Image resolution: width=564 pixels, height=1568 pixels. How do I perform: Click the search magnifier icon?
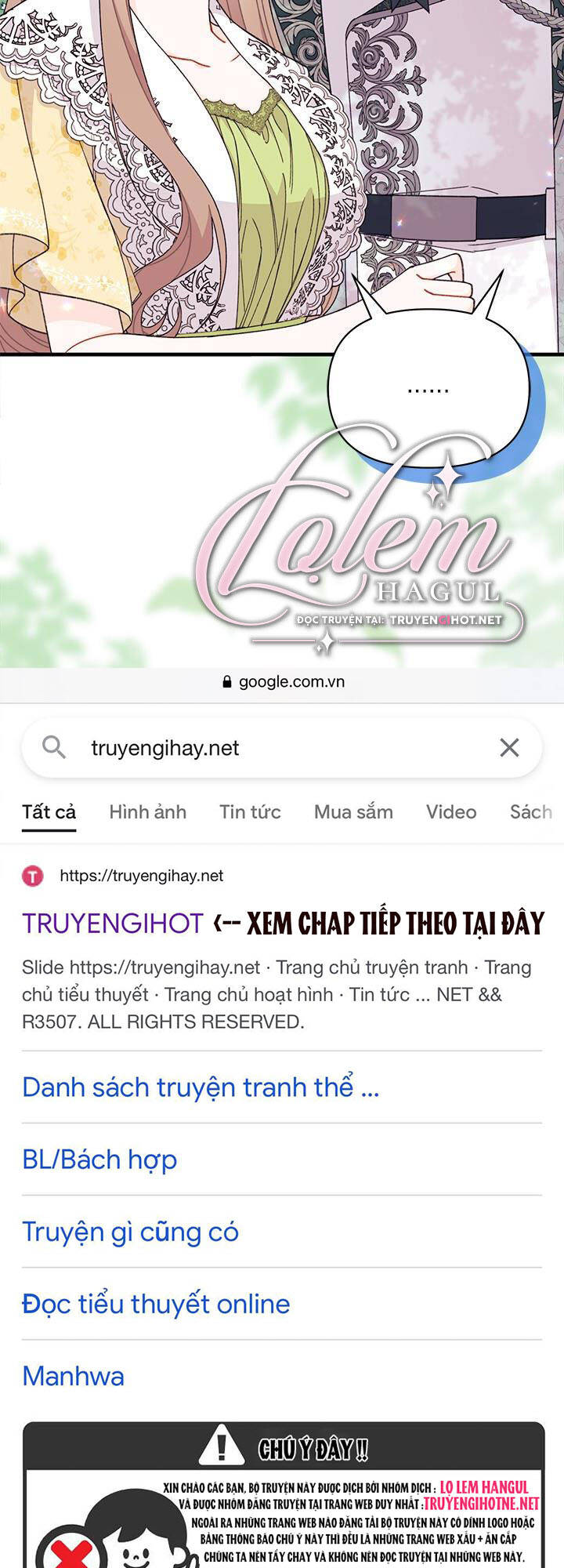click(55, 747)
